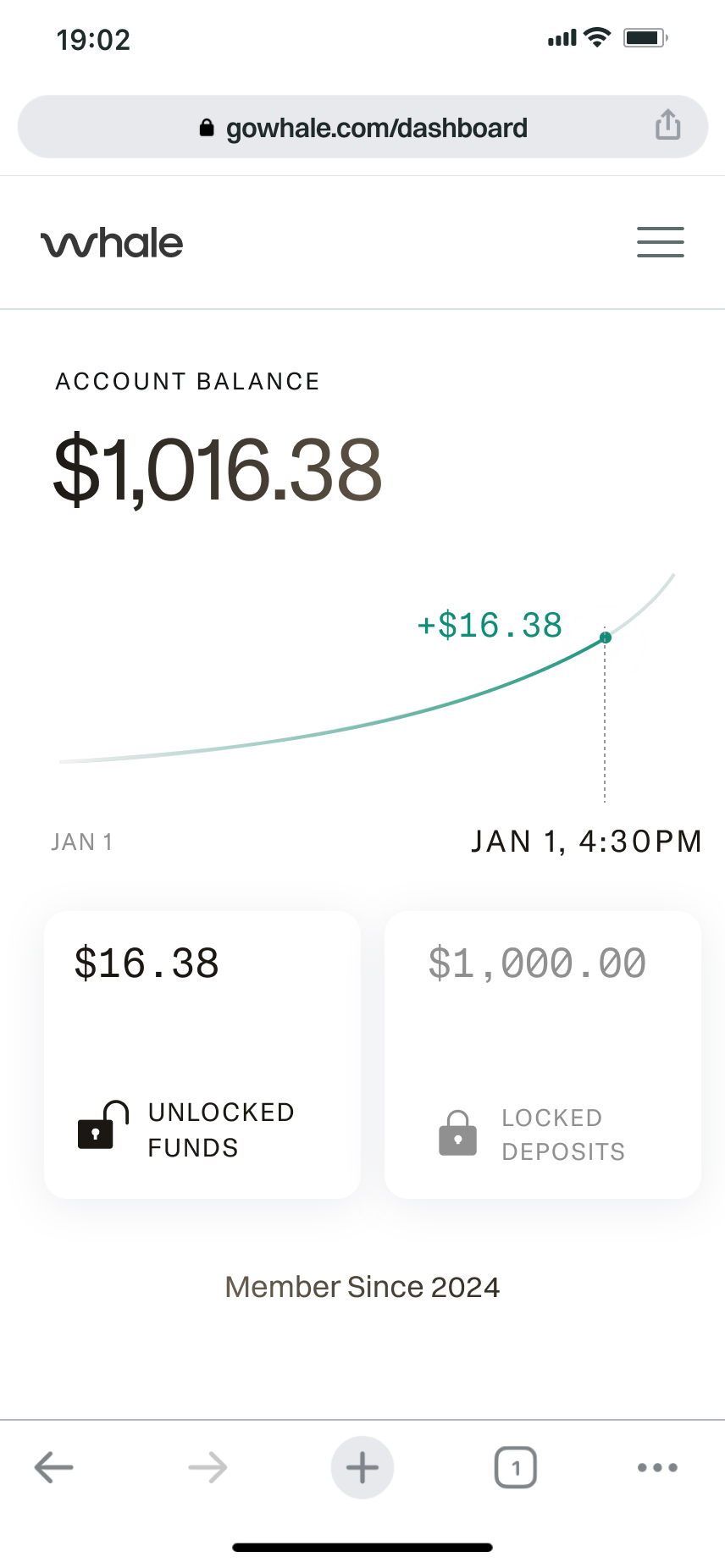Open the browser's more options menu
The width and height of the screenshot is (725, 1568).
(657, 1467)
